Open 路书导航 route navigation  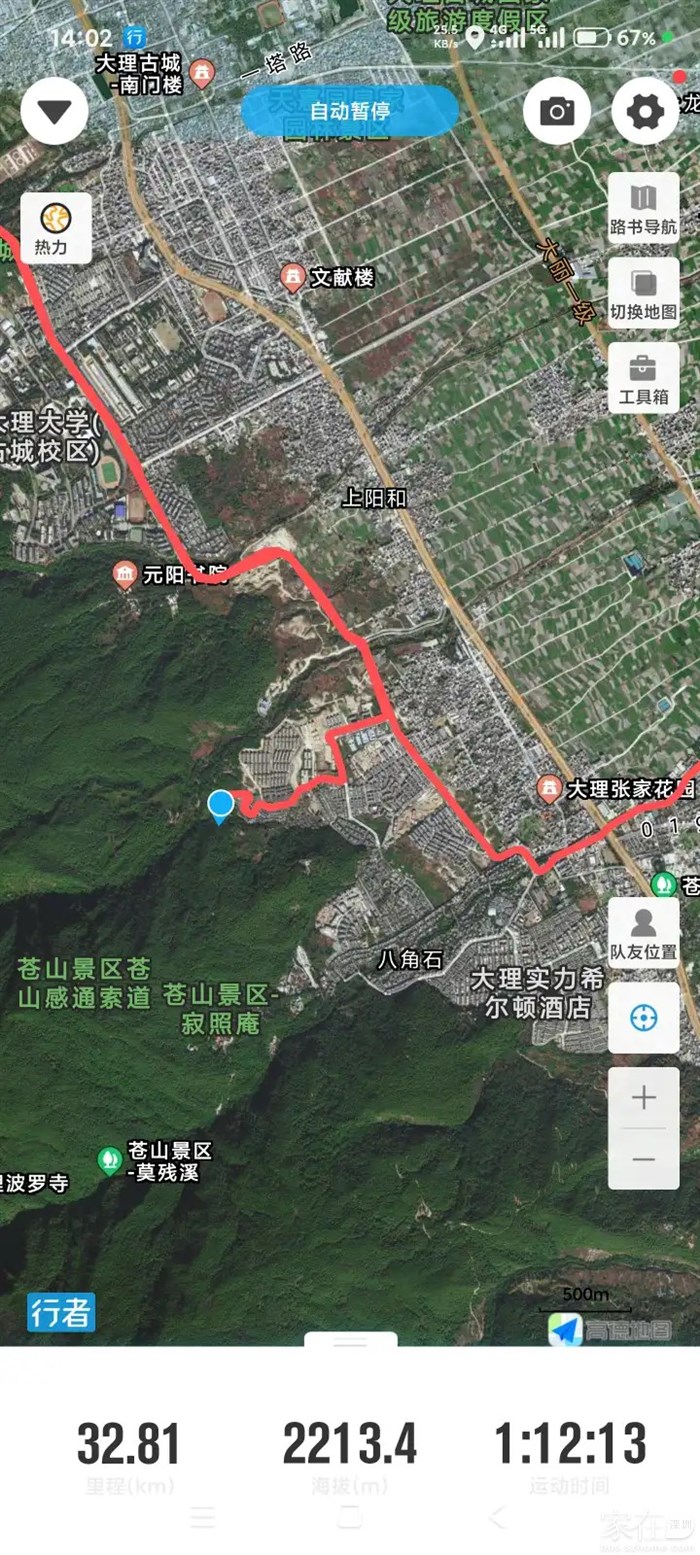(644, 208)
